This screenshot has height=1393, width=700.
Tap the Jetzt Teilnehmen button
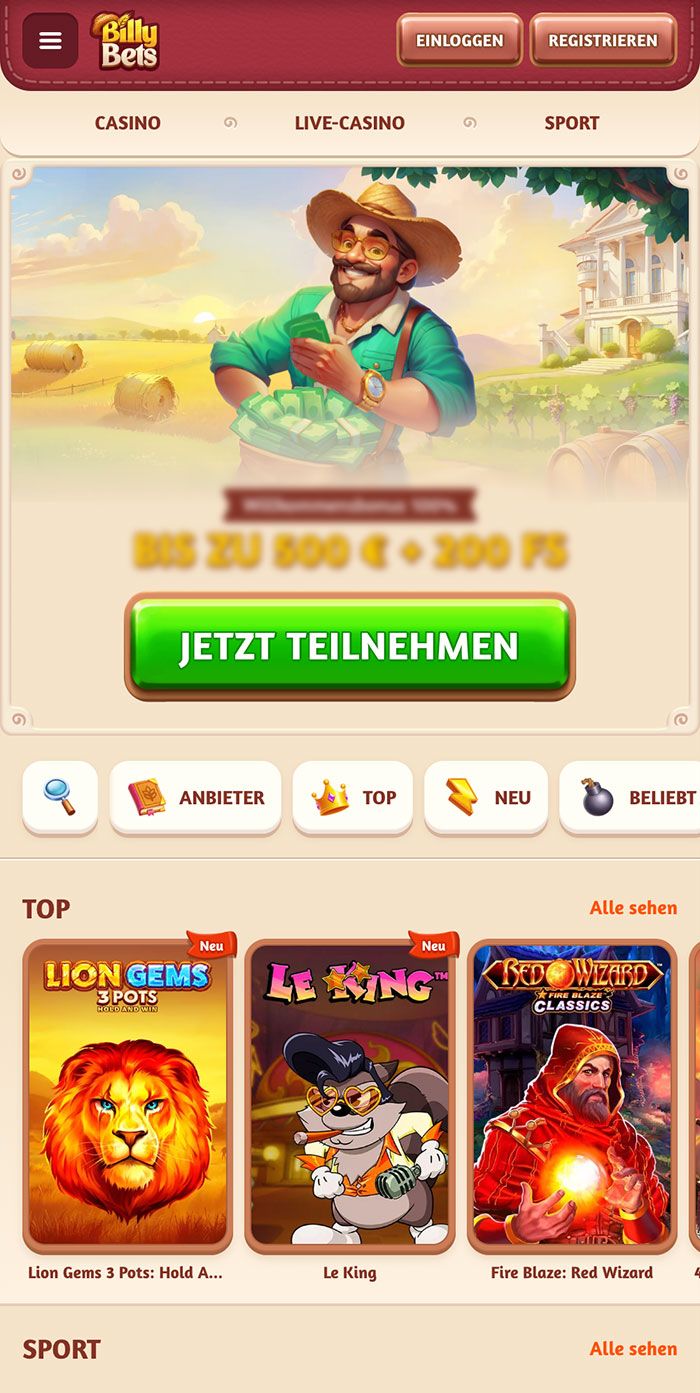coord(349,646)
